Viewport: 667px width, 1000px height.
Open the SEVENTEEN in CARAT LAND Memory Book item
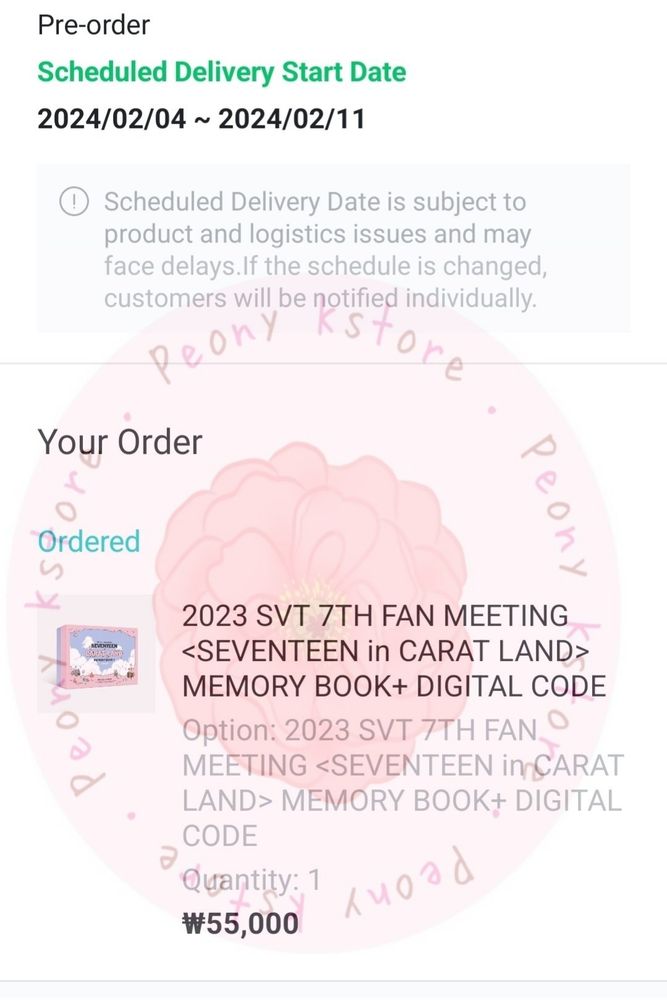pyautogui.click(x=394, y=650)
